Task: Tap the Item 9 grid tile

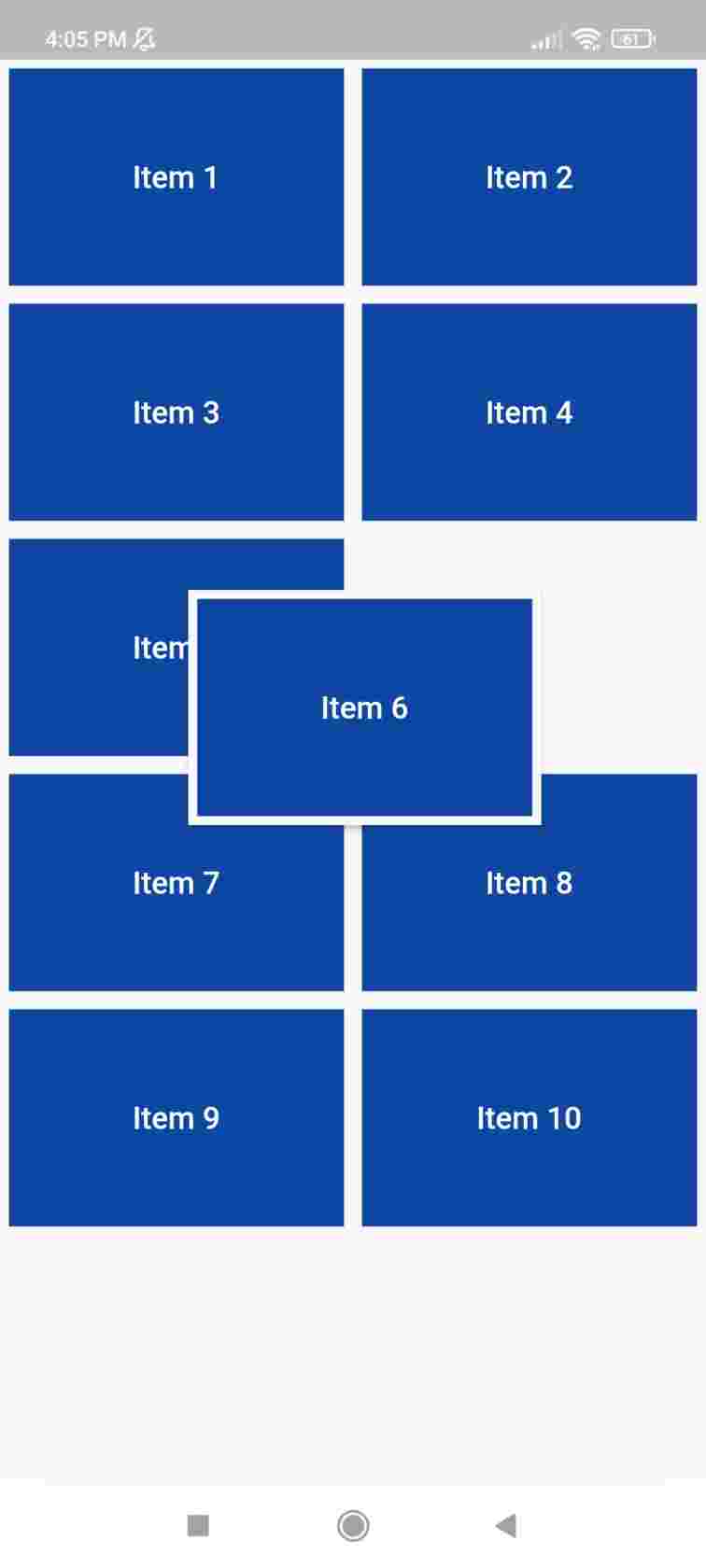Action: [x=176, y=1117]
